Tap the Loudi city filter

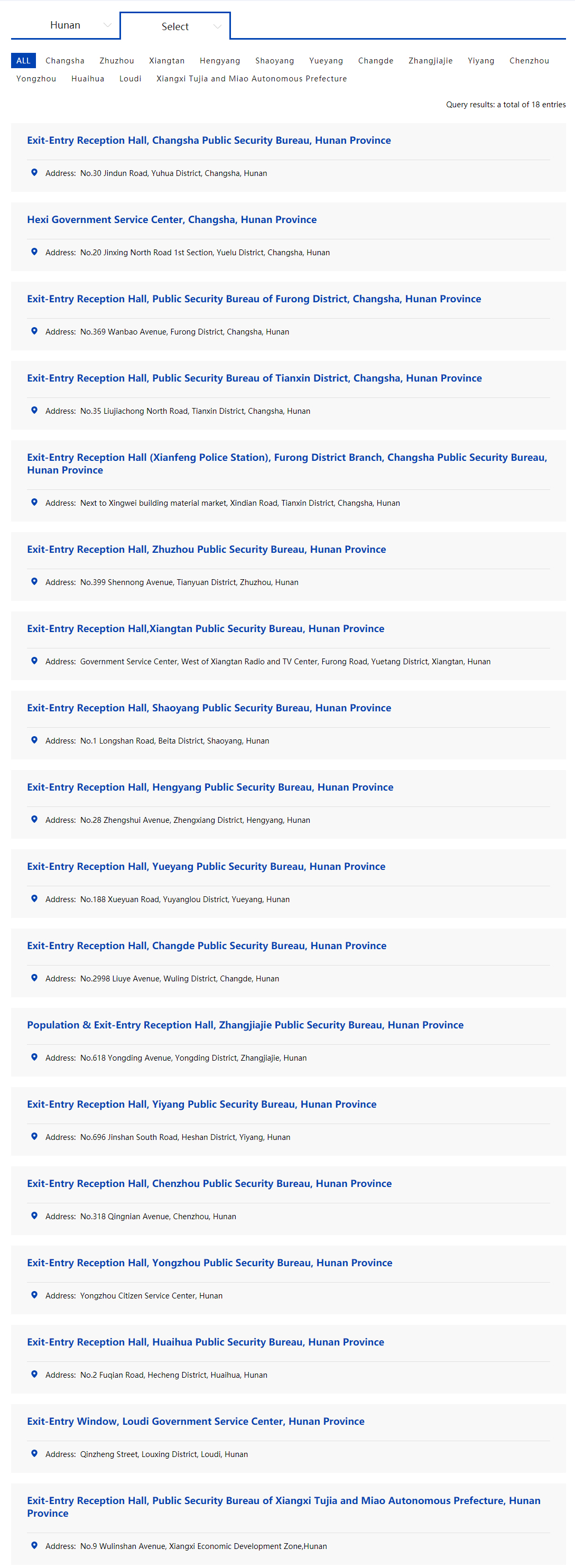130,79
